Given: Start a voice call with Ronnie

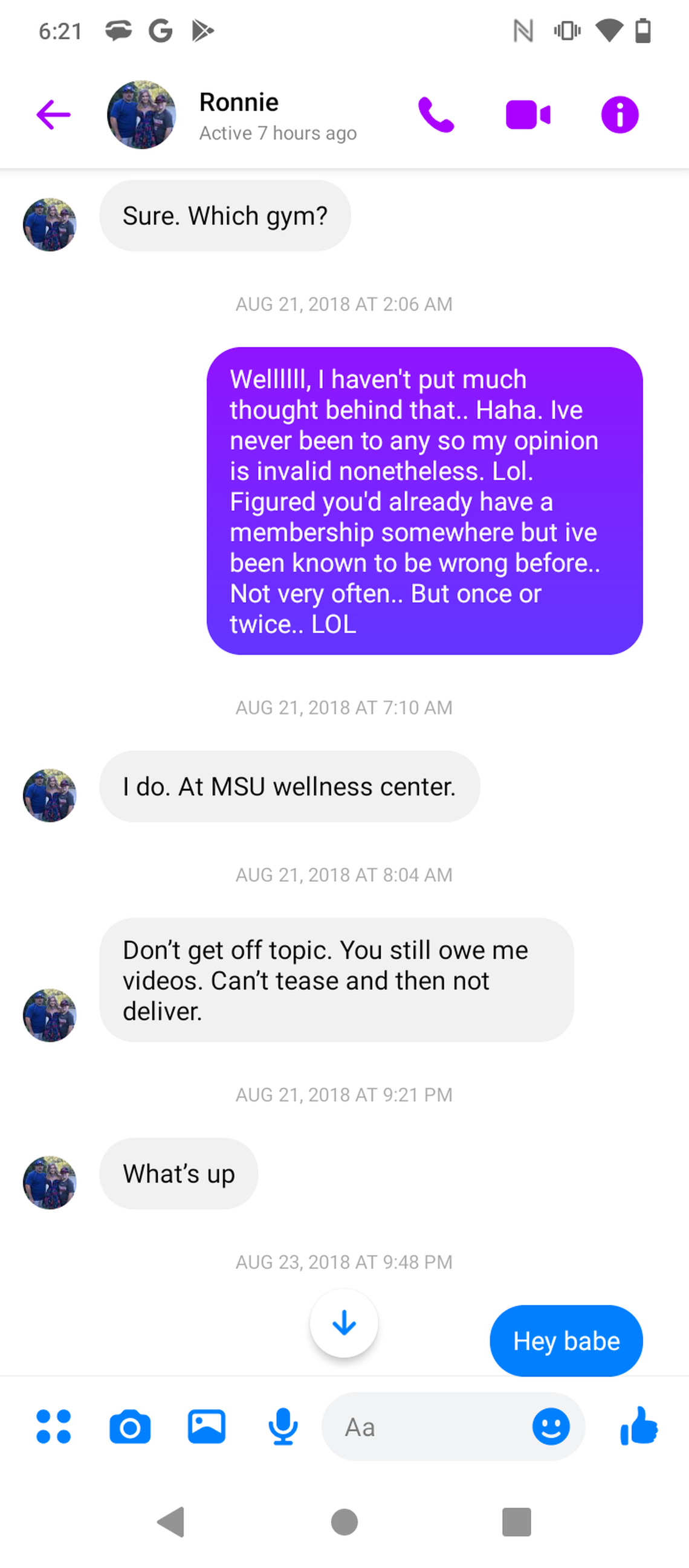Looking at the screenshot, I should 436,115.
